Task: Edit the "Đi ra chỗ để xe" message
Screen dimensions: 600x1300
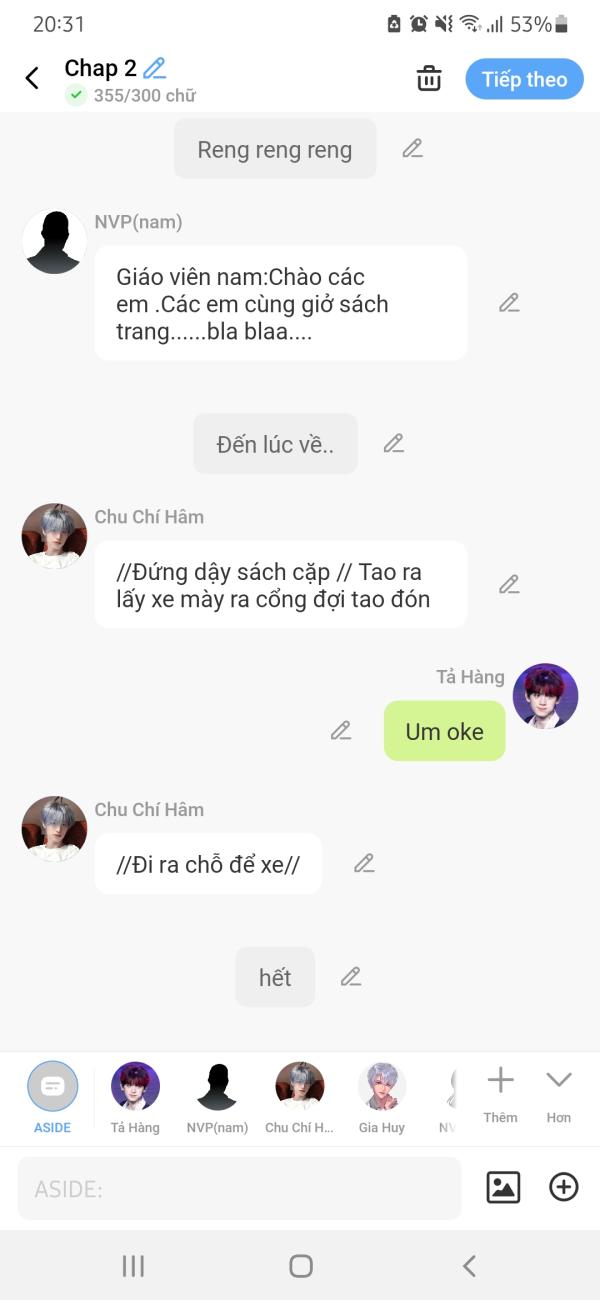Action: coord(364,863)
